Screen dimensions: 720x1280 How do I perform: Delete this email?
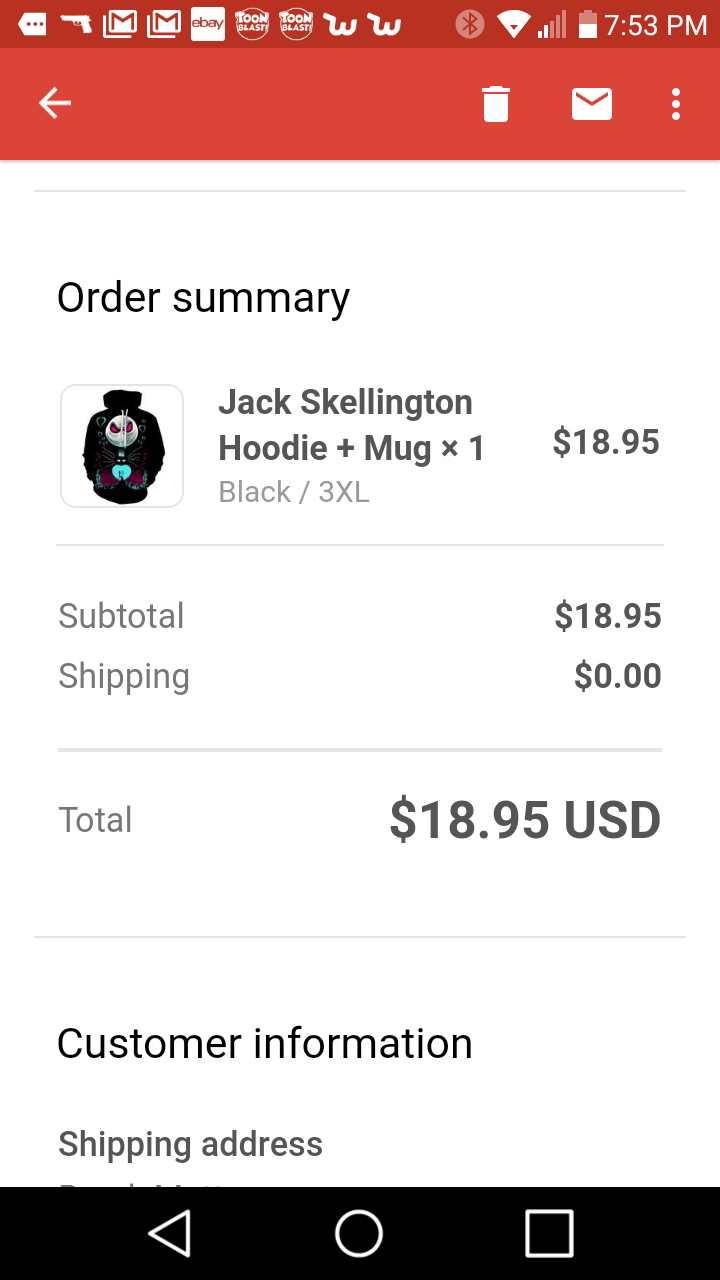(496, 103)
